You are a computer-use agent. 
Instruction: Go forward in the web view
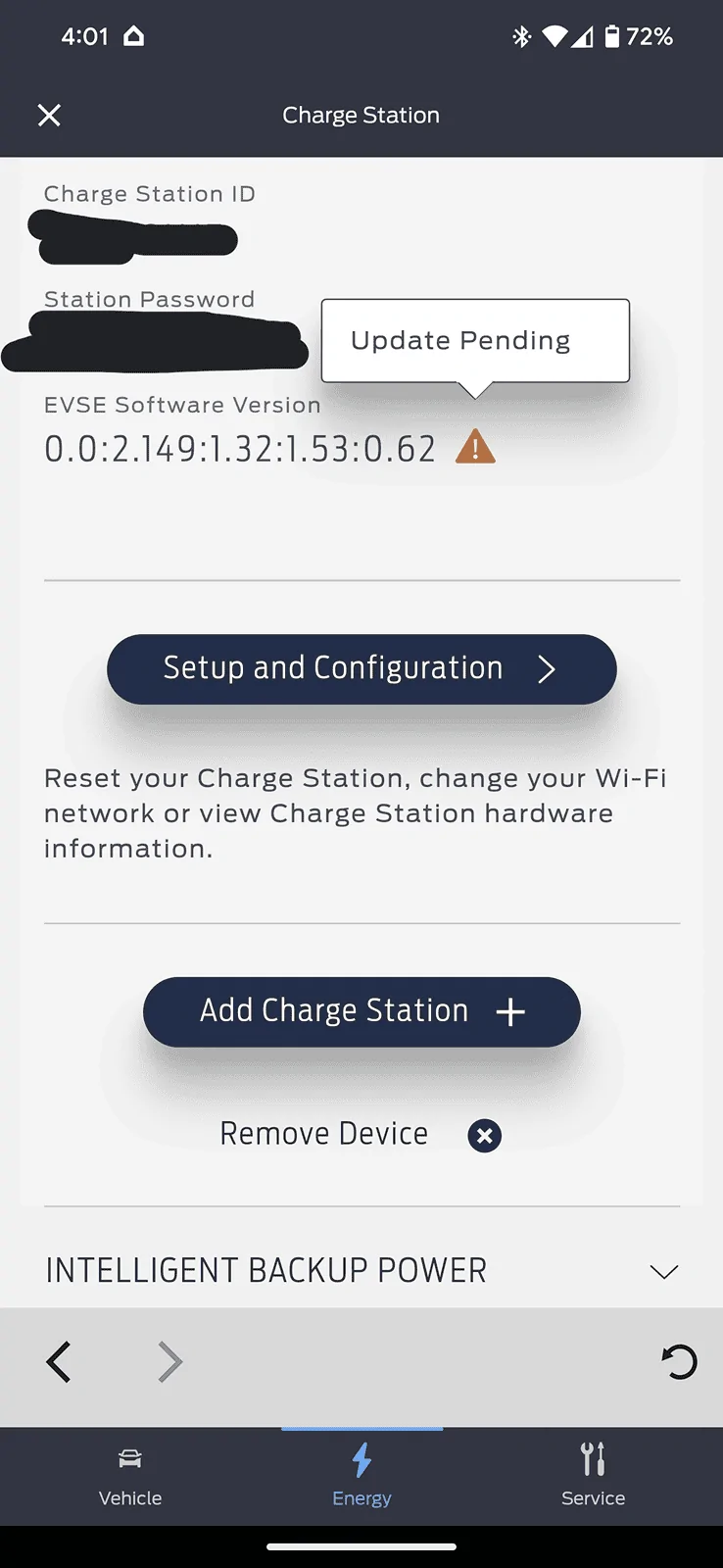[170, 1362]
